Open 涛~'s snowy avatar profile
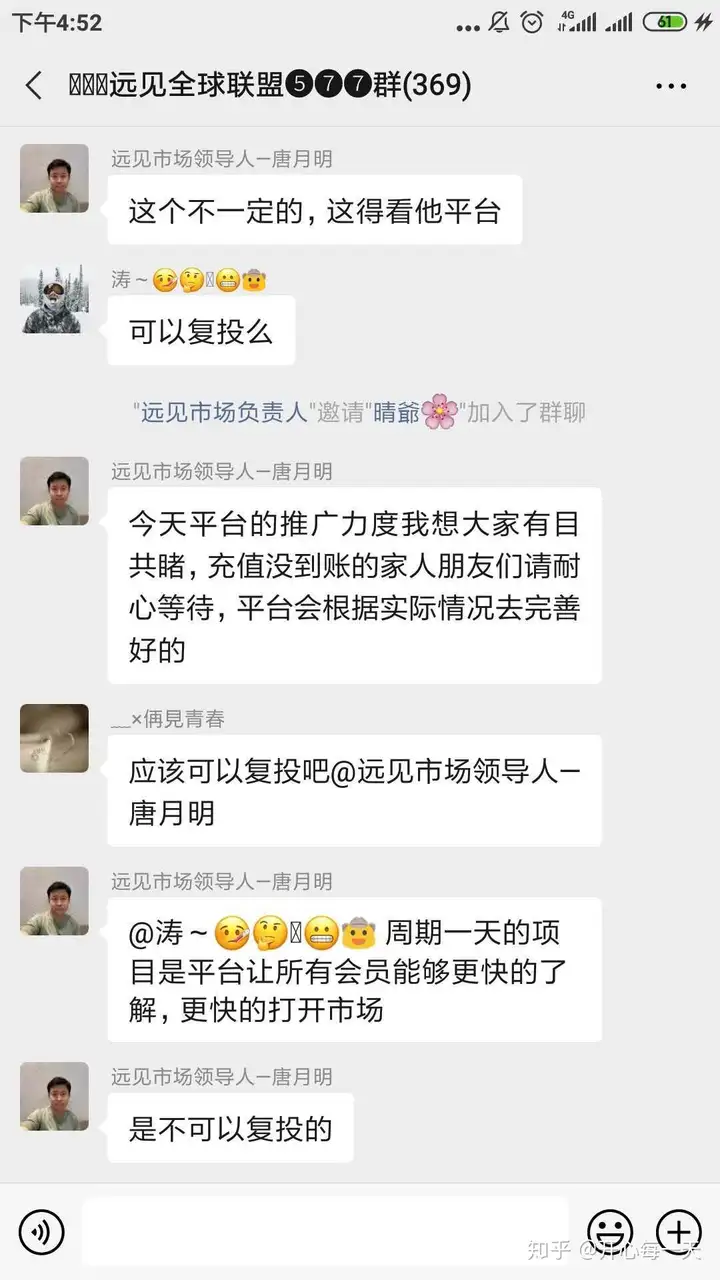This screenshot has width=720, height=1280. (54, 299)
